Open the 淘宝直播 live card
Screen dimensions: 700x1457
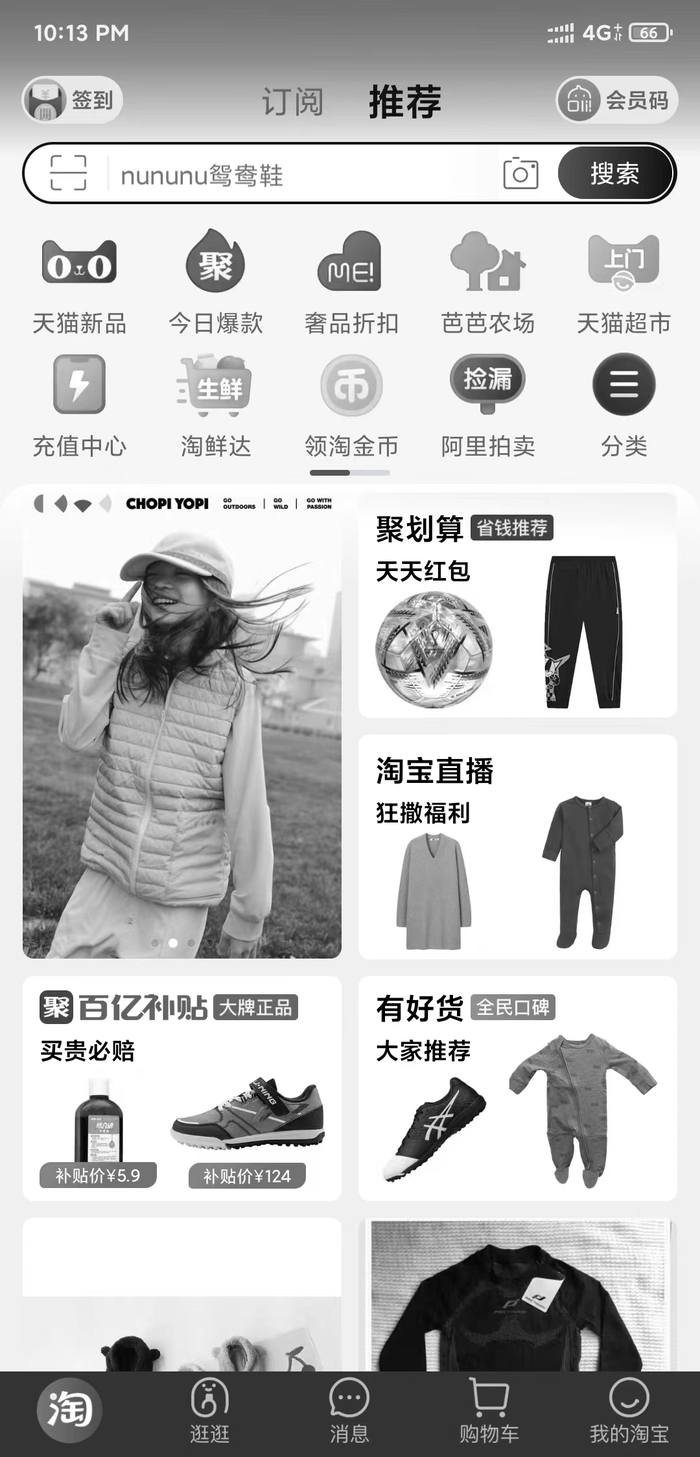[x=517, y=846]
